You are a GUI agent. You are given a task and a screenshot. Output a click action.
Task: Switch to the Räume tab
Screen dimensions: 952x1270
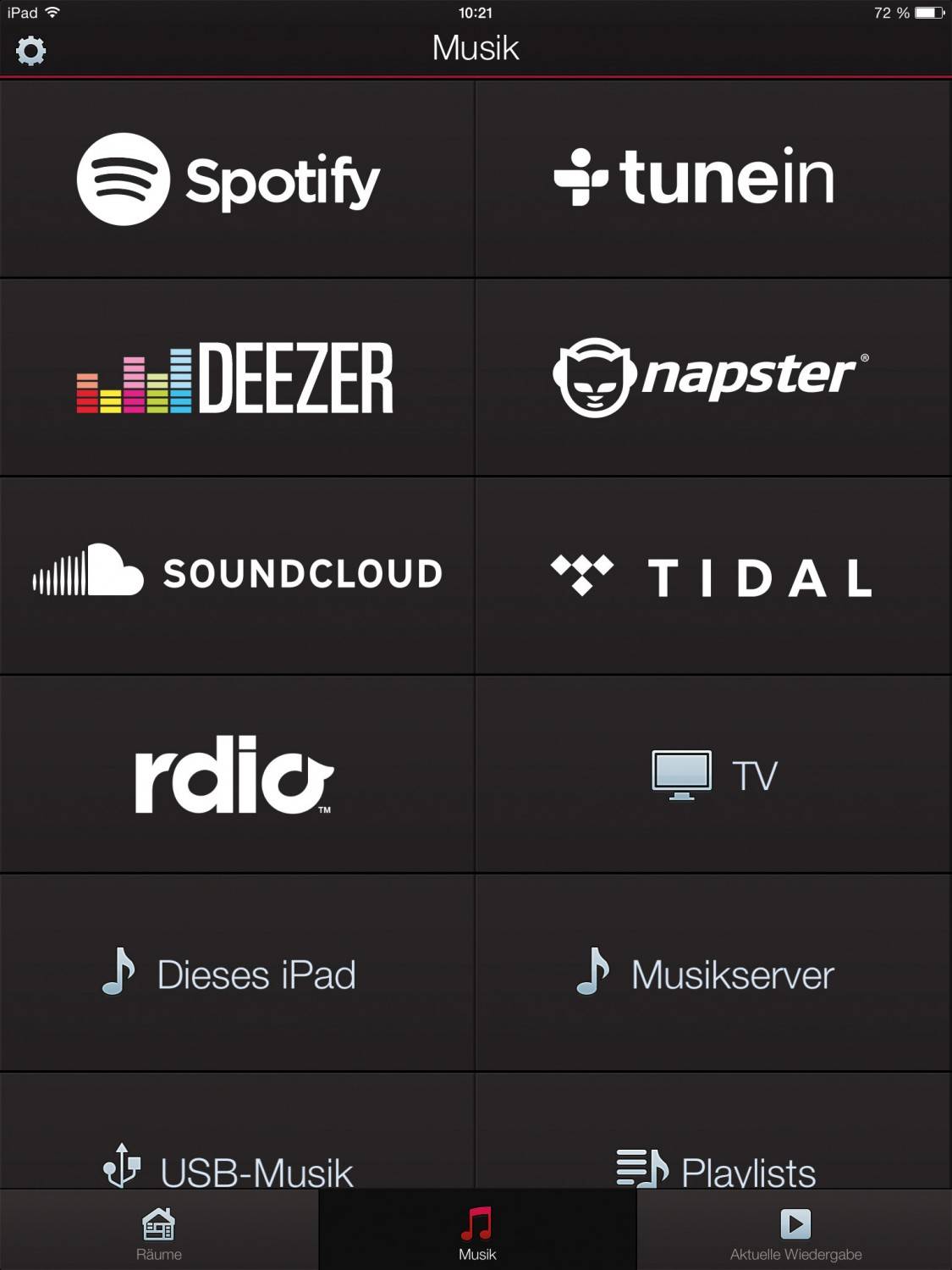[159, 1234]
